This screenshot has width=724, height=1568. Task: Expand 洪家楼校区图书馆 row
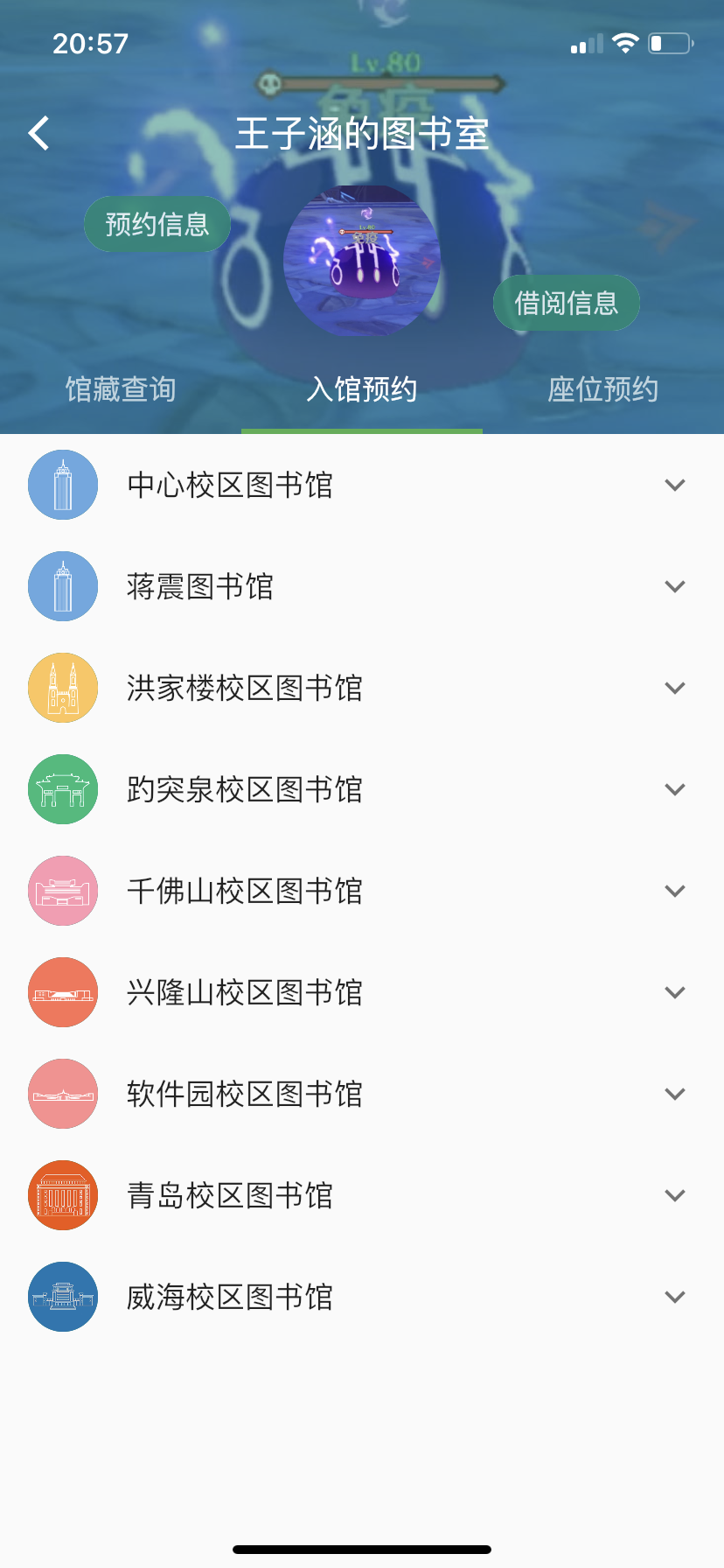[362, 688]
